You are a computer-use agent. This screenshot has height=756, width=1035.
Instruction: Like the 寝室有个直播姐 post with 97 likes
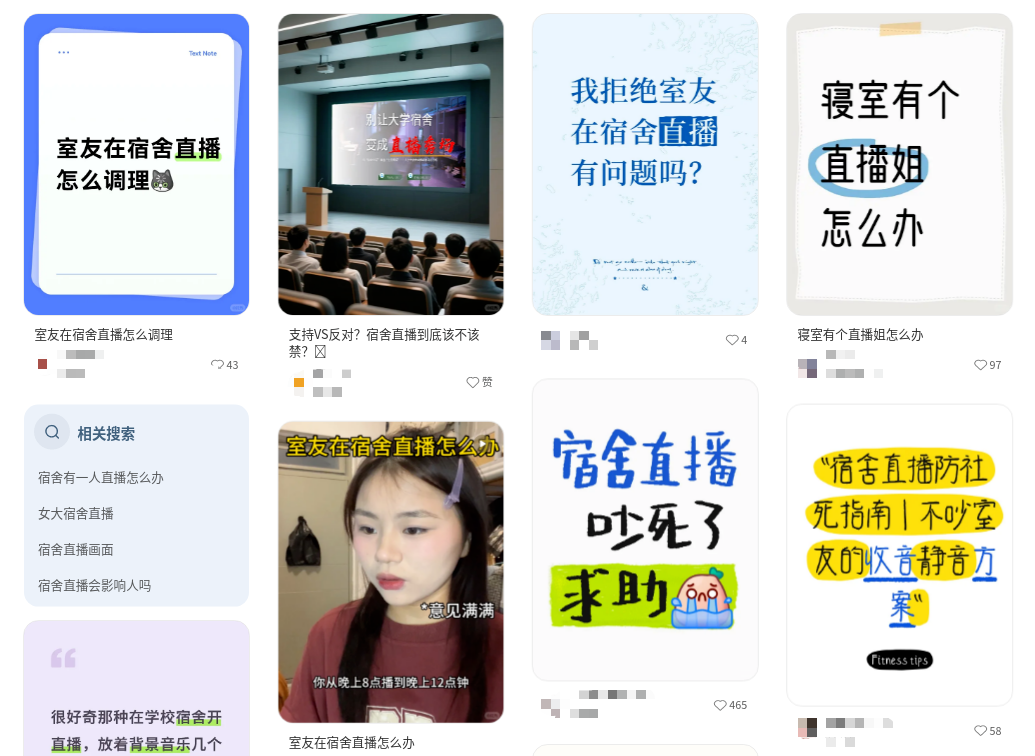coord(980,365)
